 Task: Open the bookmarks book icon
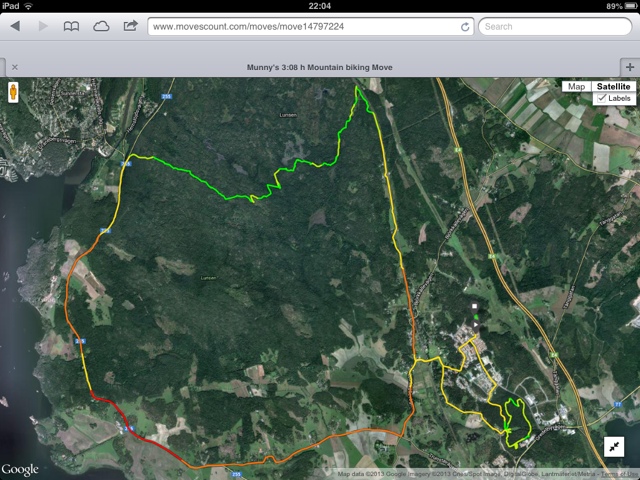click(x=71, y=26)
